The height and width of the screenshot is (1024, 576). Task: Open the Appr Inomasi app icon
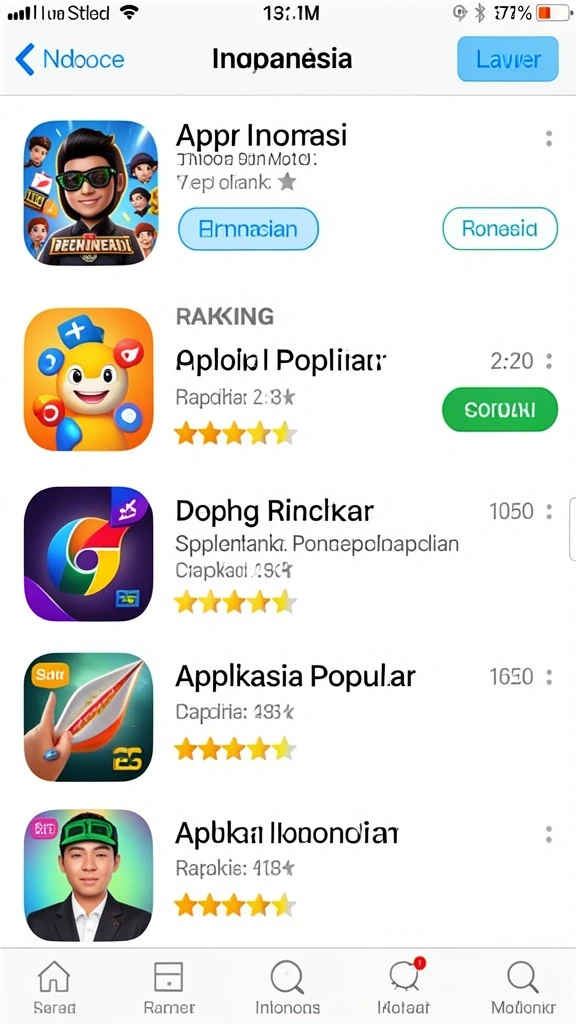[x=91, y=193]
